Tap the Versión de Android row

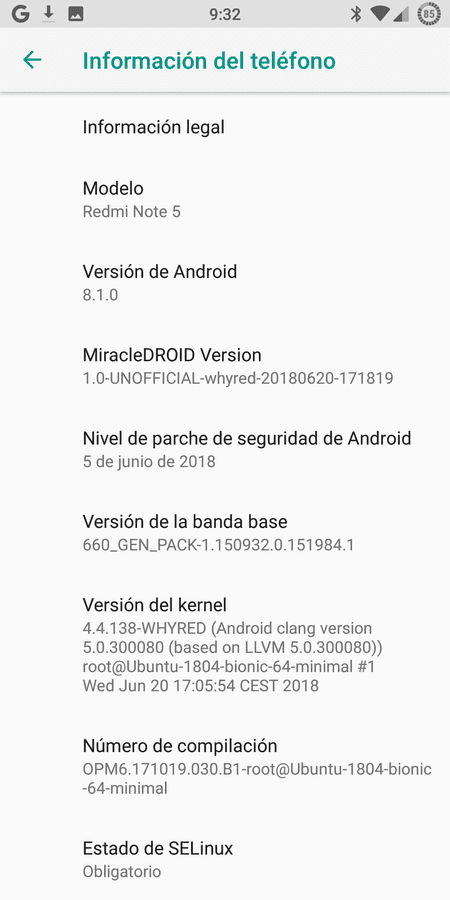pos(225,282)
